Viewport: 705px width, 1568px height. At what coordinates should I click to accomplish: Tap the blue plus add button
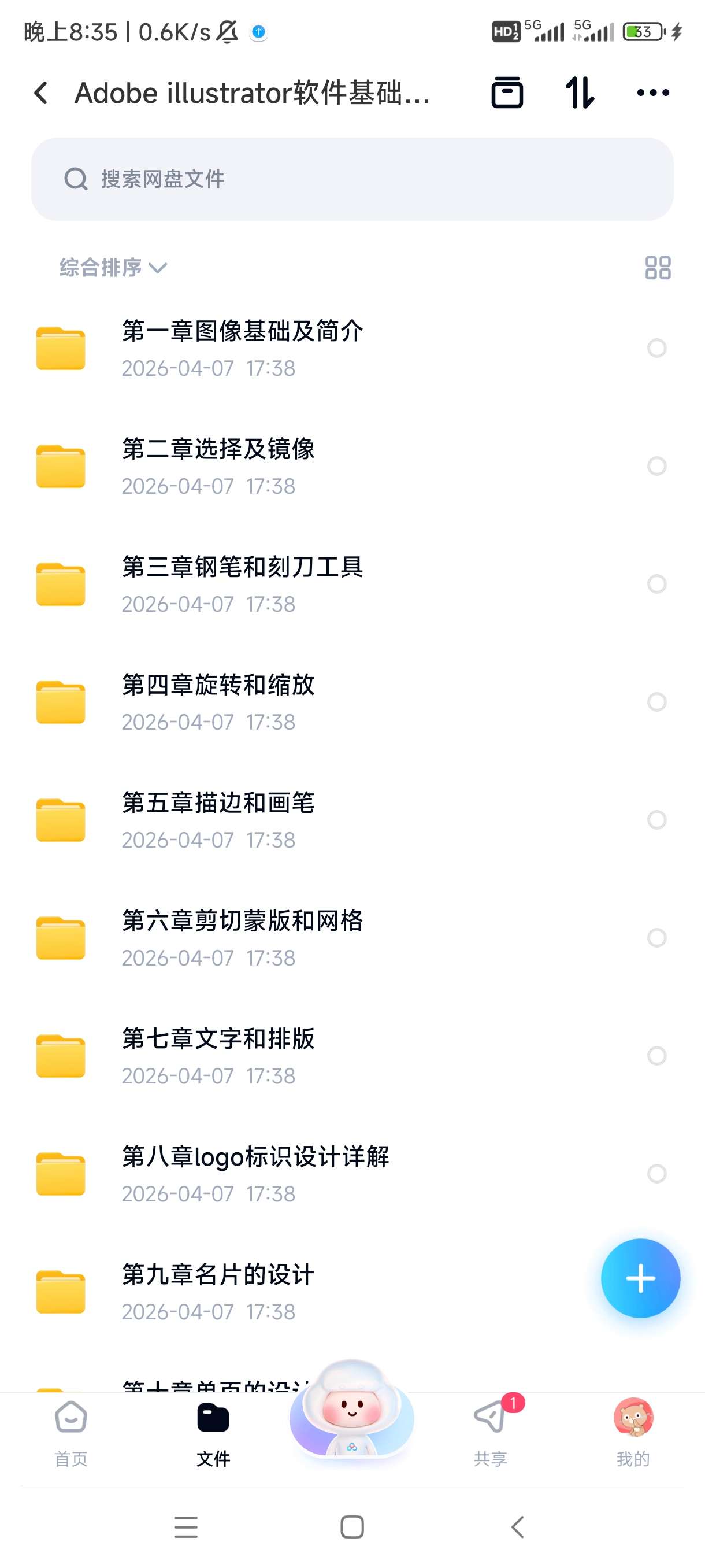[640, 1278]
